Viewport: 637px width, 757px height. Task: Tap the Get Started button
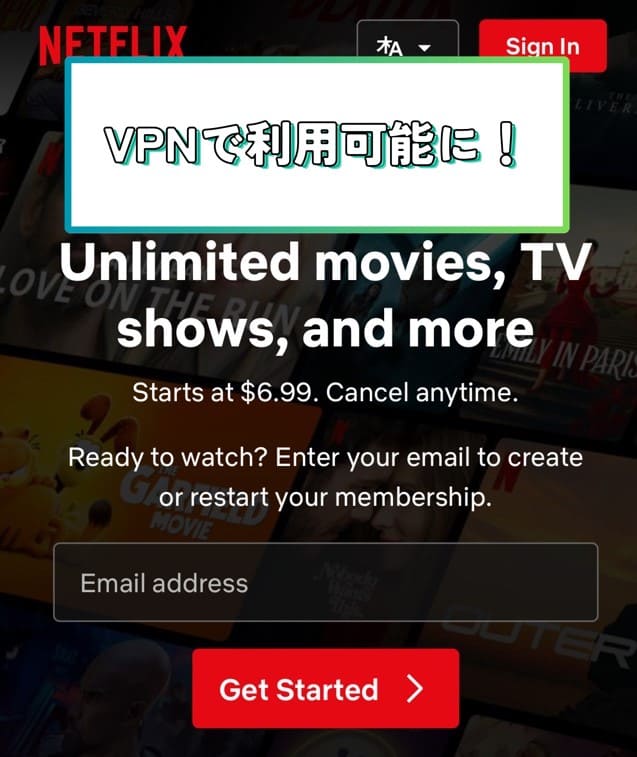(x=325, y=689)
